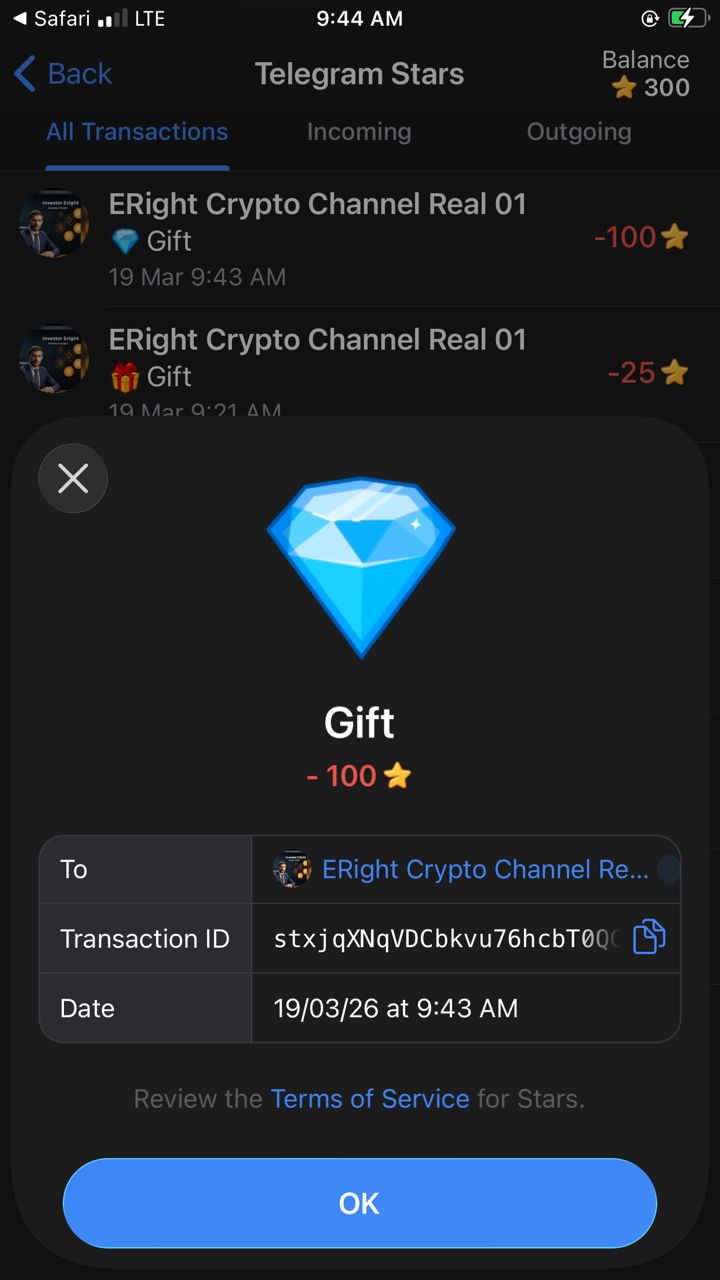Copy the transaction ID
The image size is (720, 1280).
pyautogui.click(x=649, y=937)
